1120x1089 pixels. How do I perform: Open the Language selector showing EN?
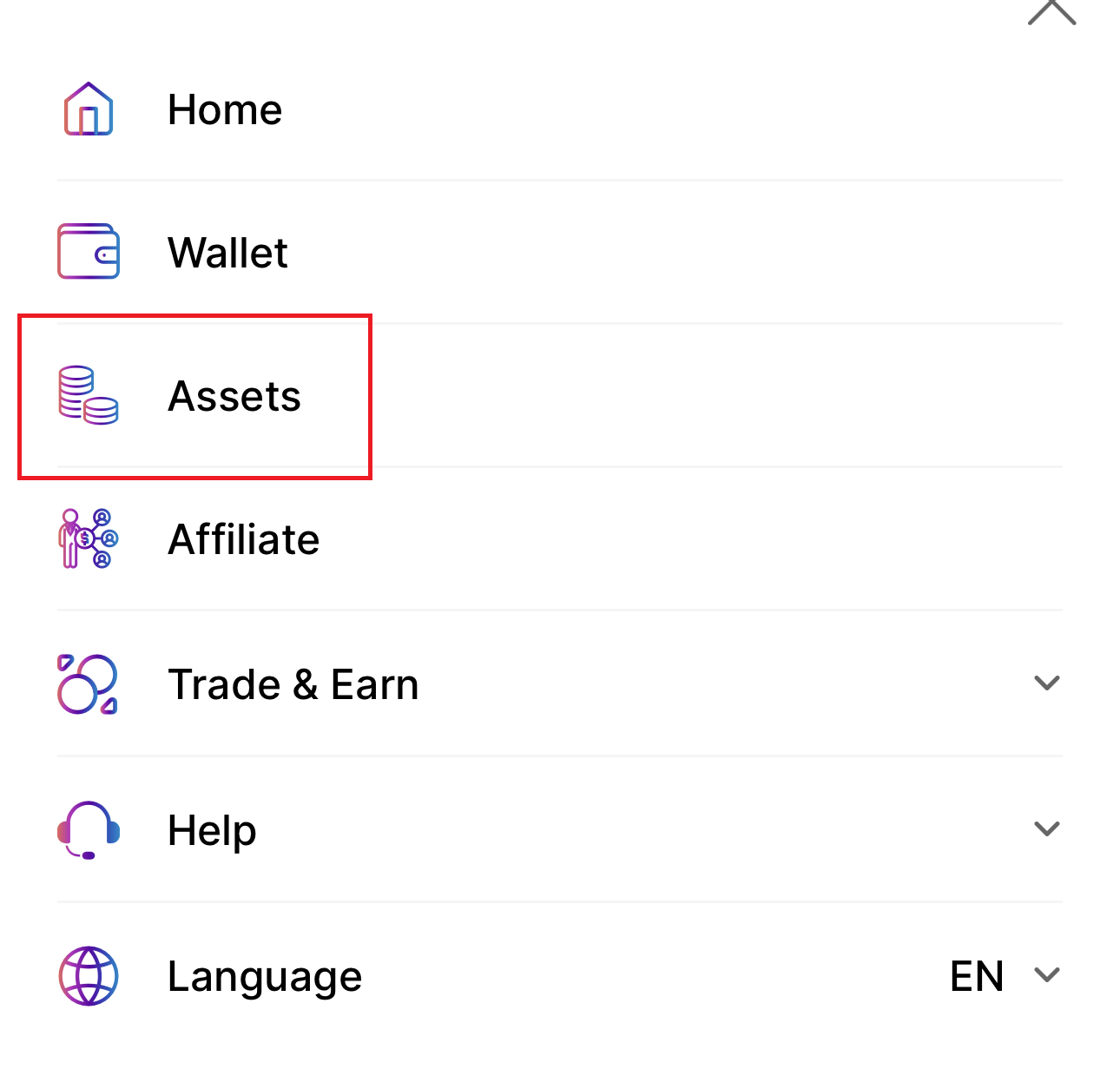click(1005, 976)
